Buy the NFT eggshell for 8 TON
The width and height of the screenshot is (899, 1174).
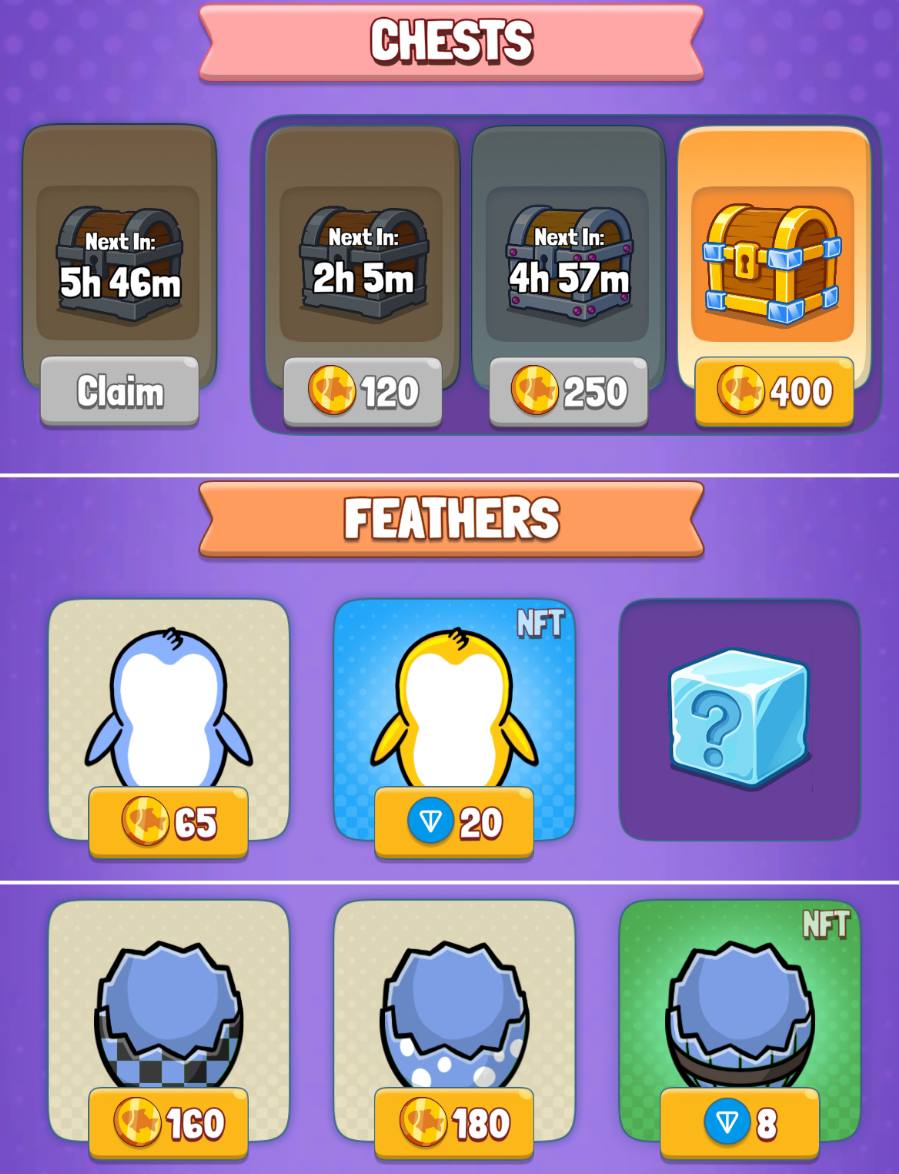pyautogui.click(x=739, y=1124)
